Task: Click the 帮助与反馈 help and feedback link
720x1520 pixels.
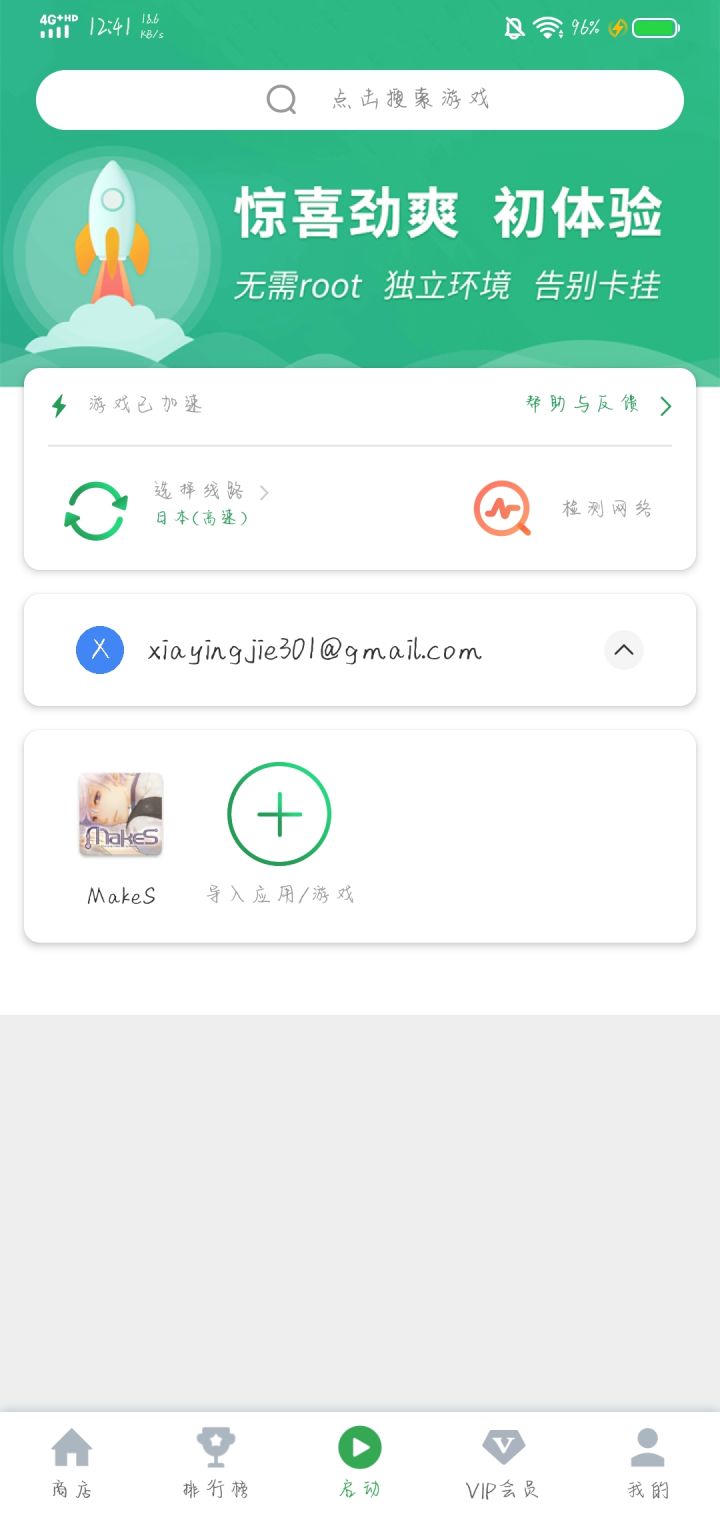Action: [585, 405]
